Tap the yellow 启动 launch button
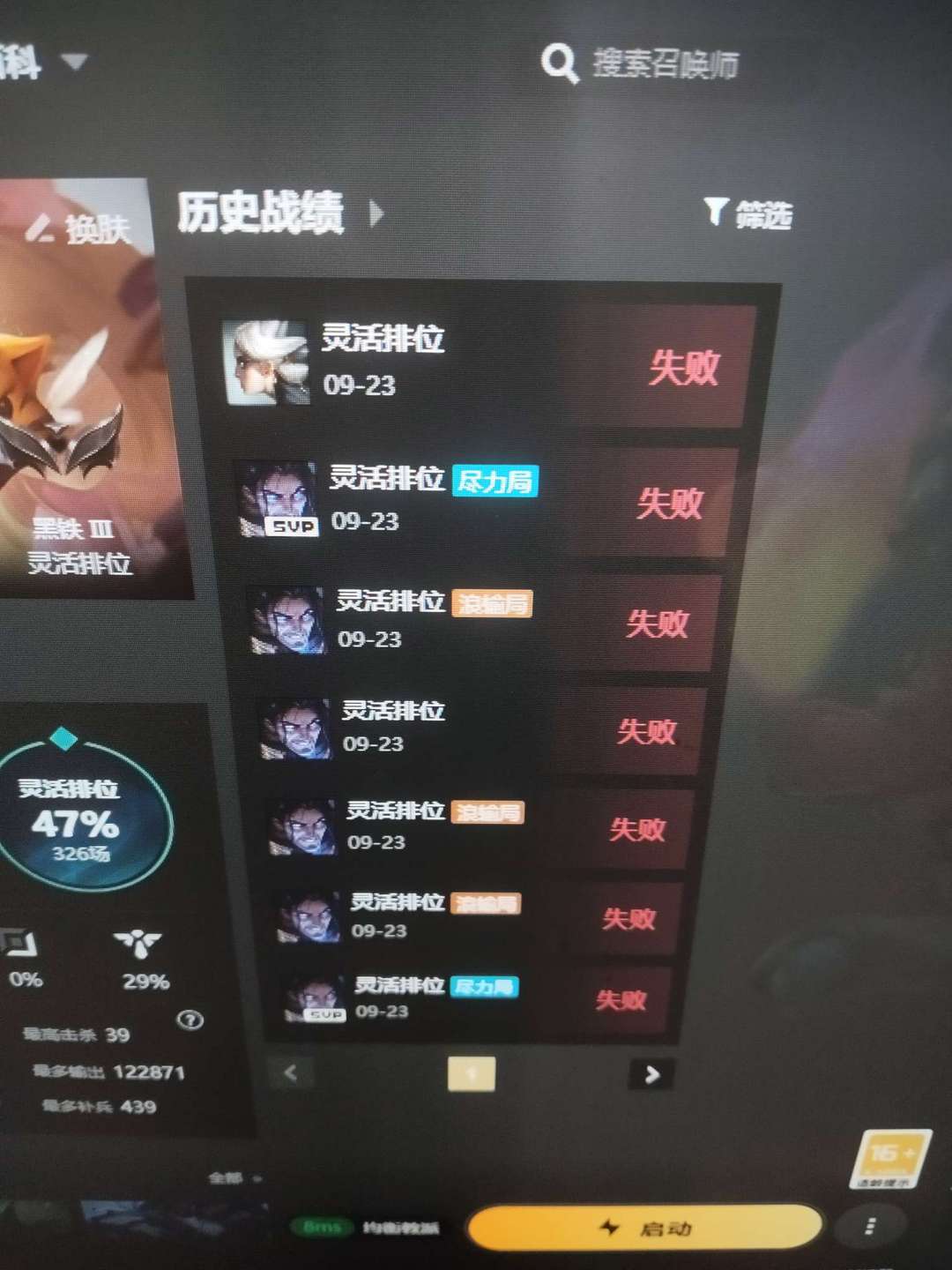952x1270 pixels. tap(644, 1228)
